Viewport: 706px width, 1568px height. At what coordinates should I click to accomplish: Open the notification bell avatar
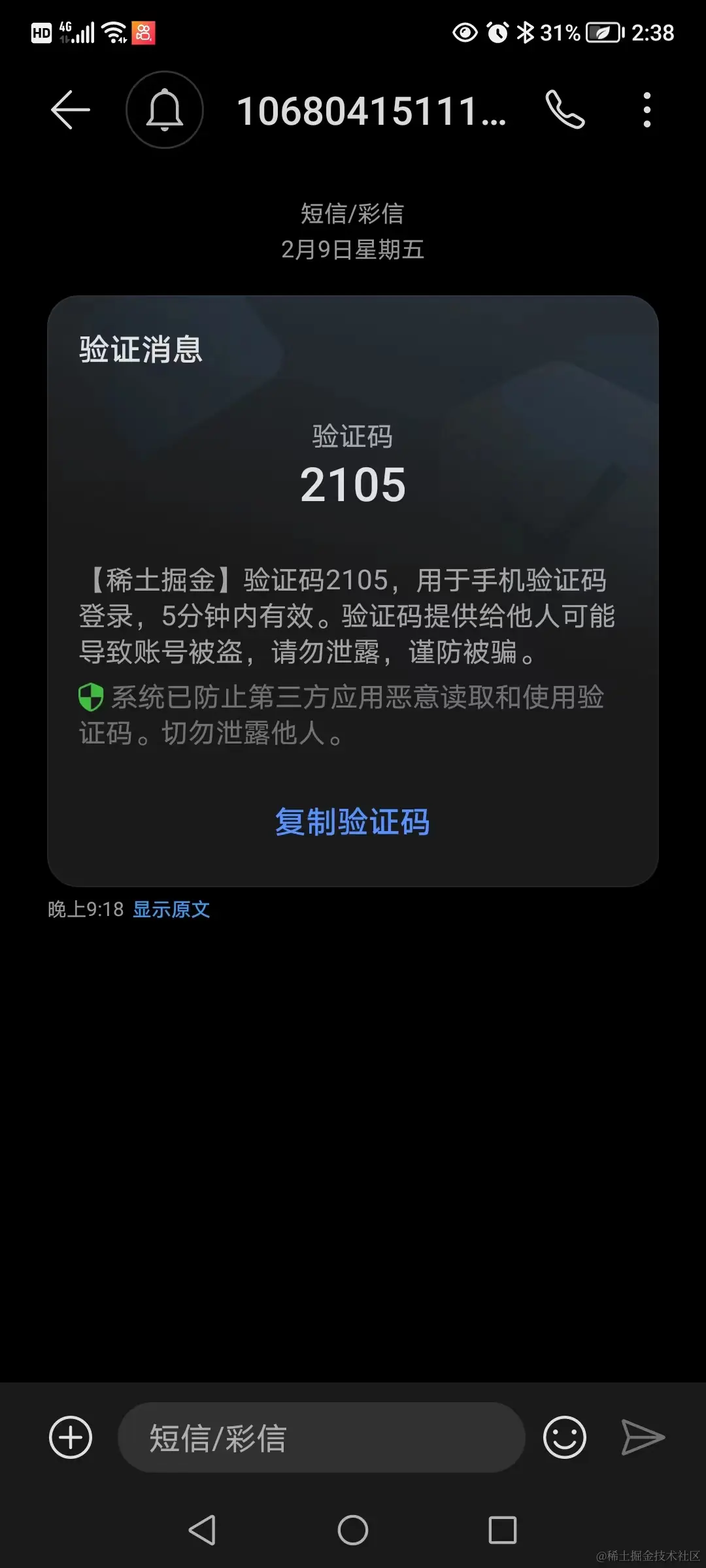[x=164, y=110]
